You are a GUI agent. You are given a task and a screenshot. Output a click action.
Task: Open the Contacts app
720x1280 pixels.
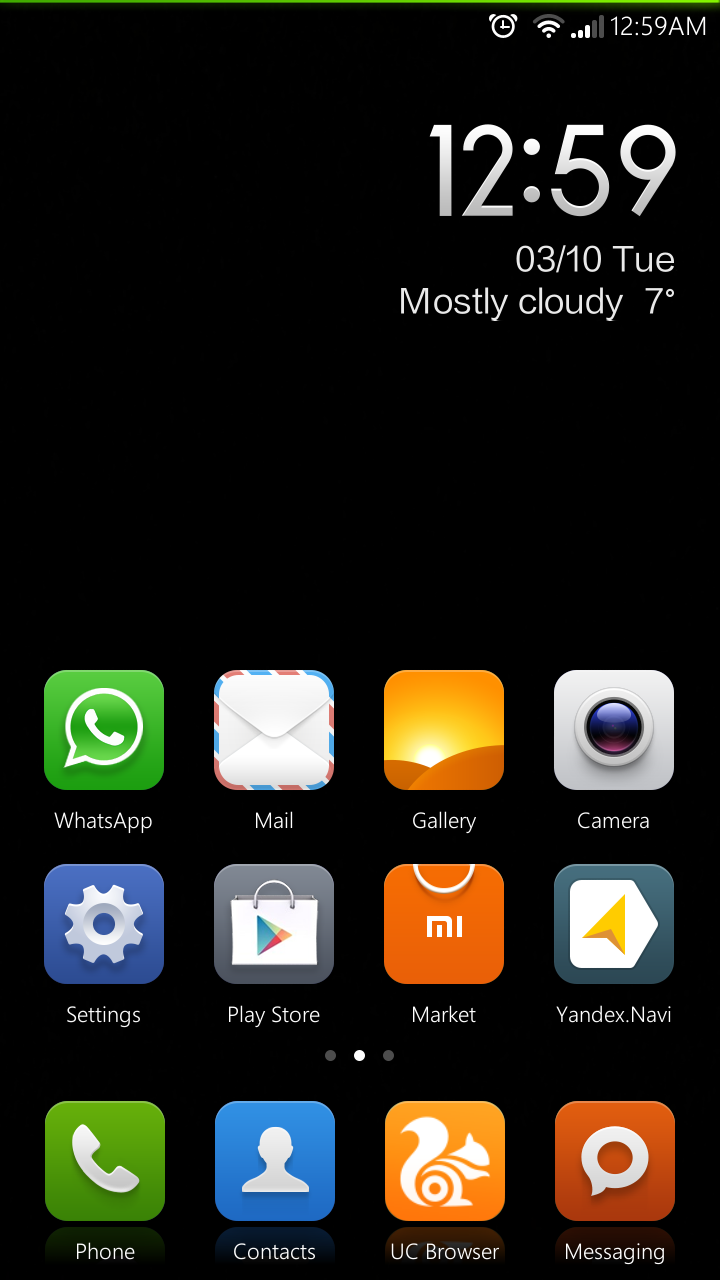(x=275, y=1161)
